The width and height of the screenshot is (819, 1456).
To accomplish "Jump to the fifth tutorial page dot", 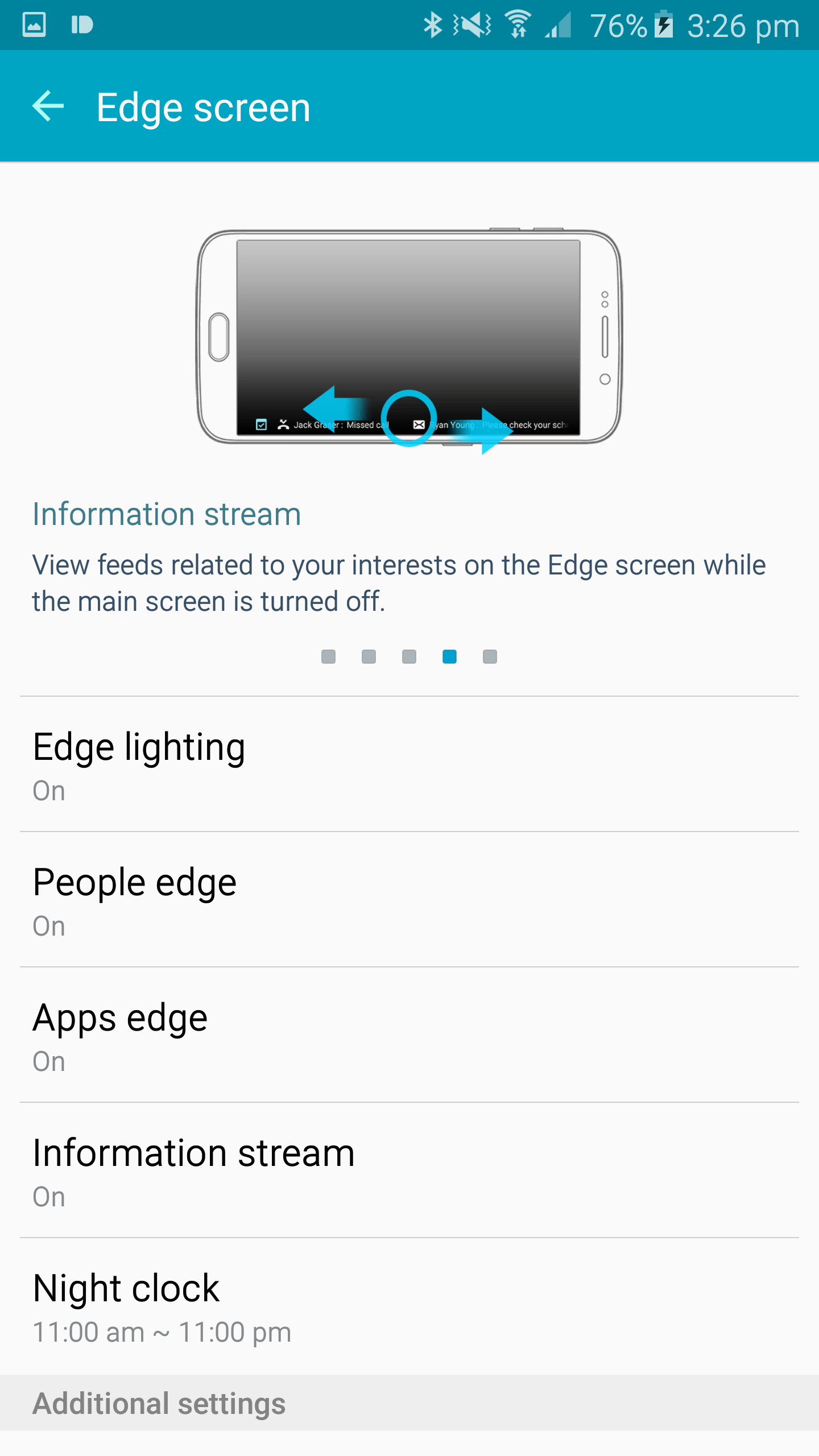I will pos(490,657).
